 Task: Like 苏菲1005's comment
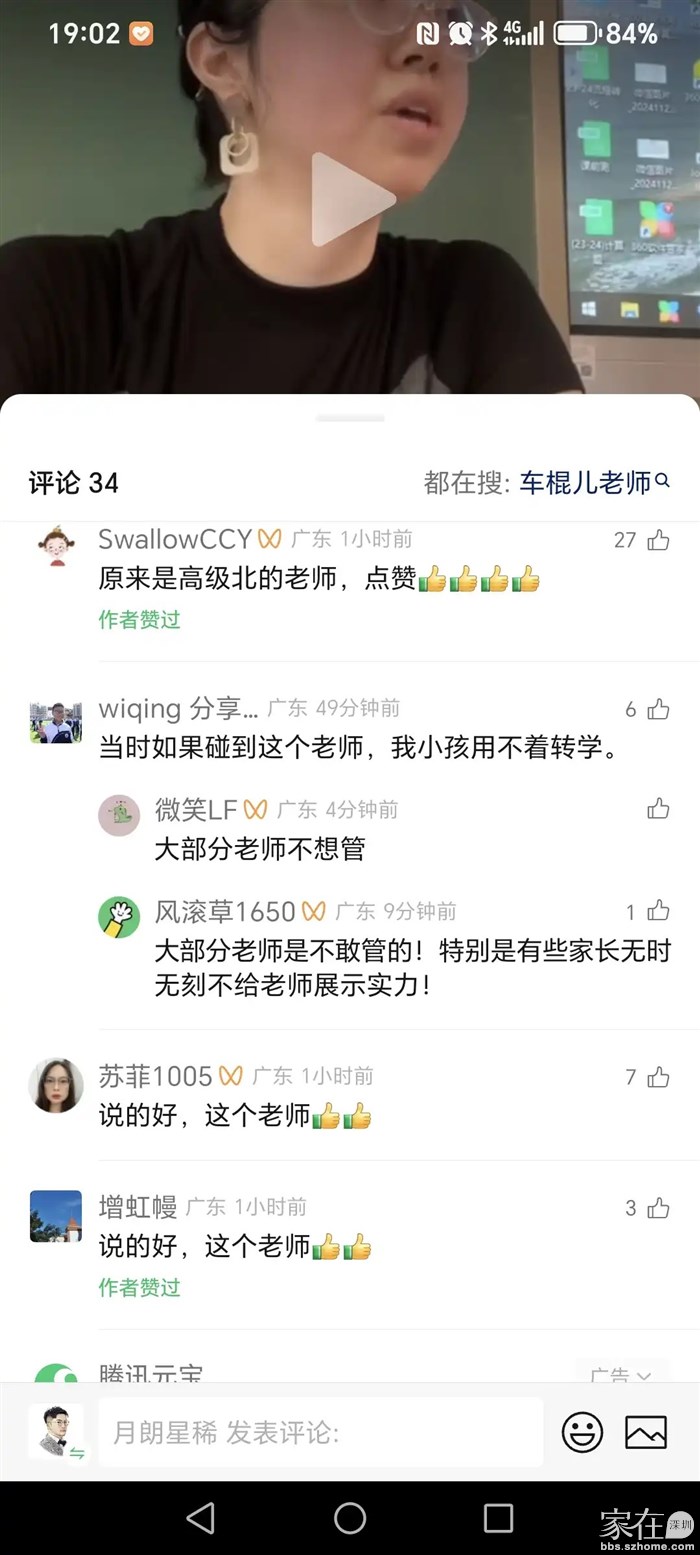click(x=657, y=1076)
